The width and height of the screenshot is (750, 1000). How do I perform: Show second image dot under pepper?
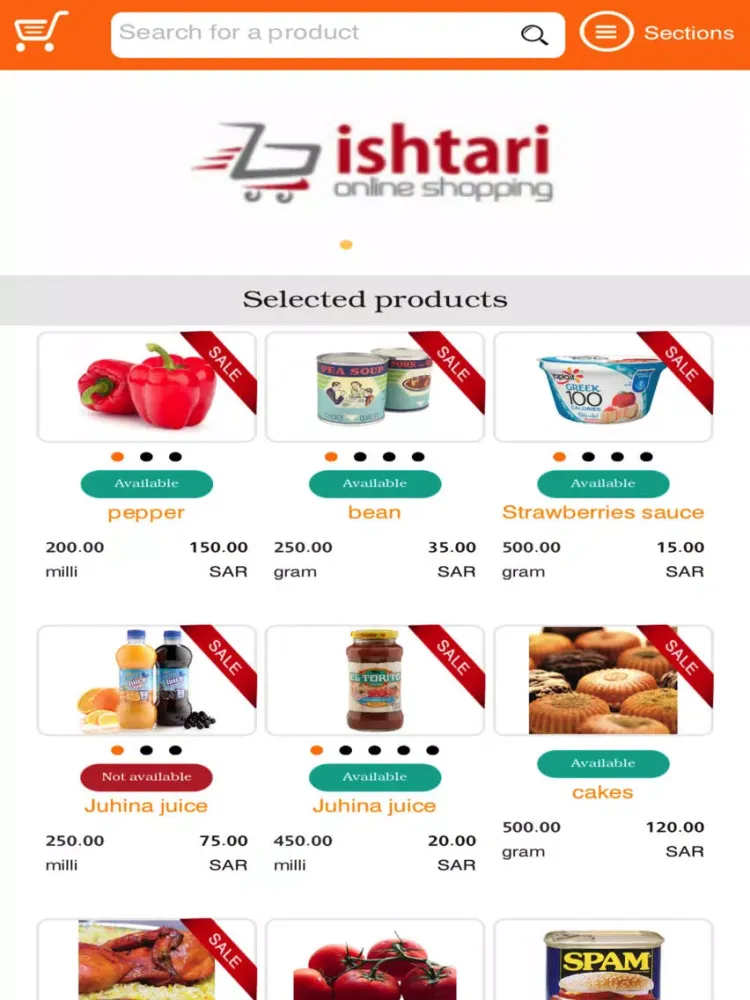coord(146,457)
